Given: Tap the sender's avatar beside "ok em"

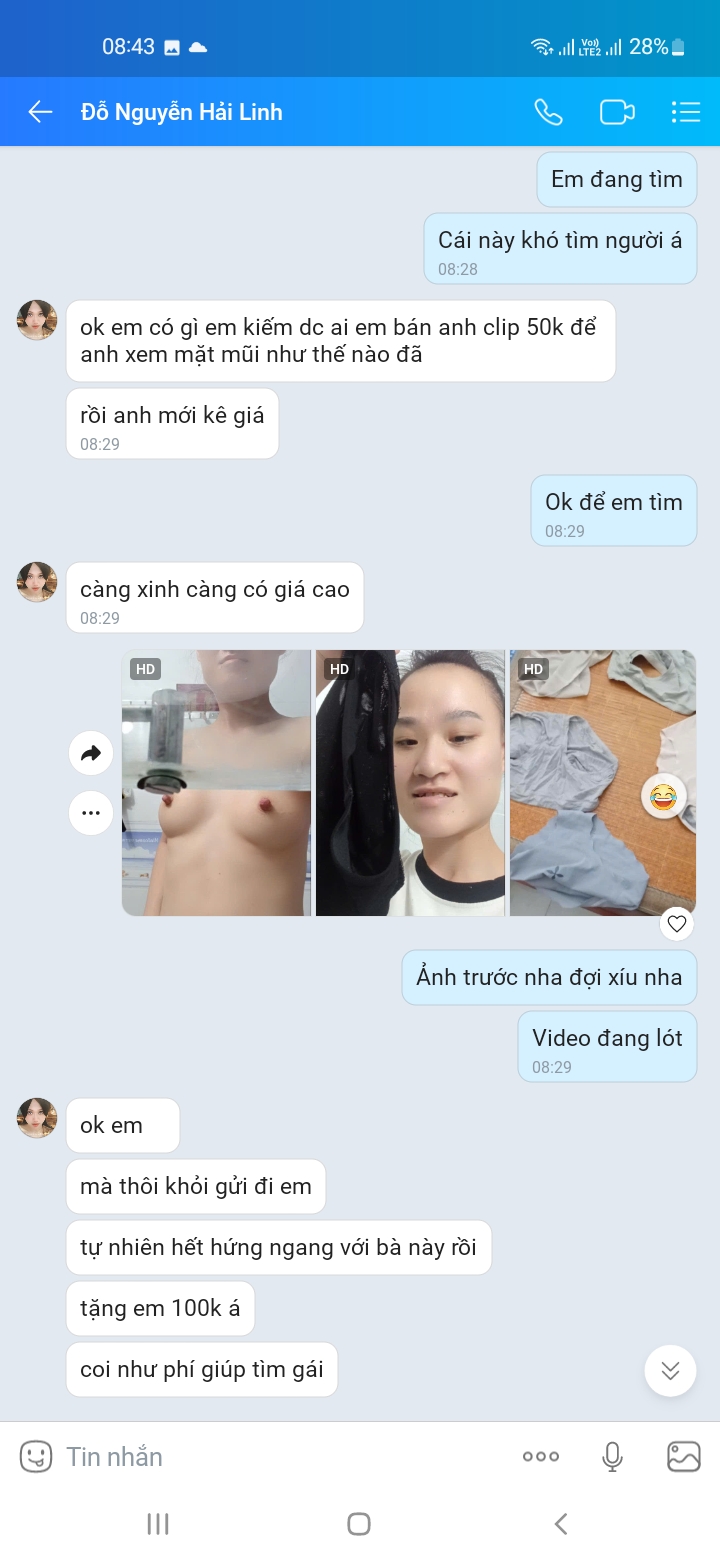Looking at the screenshot, I should tap(37, 1118).
